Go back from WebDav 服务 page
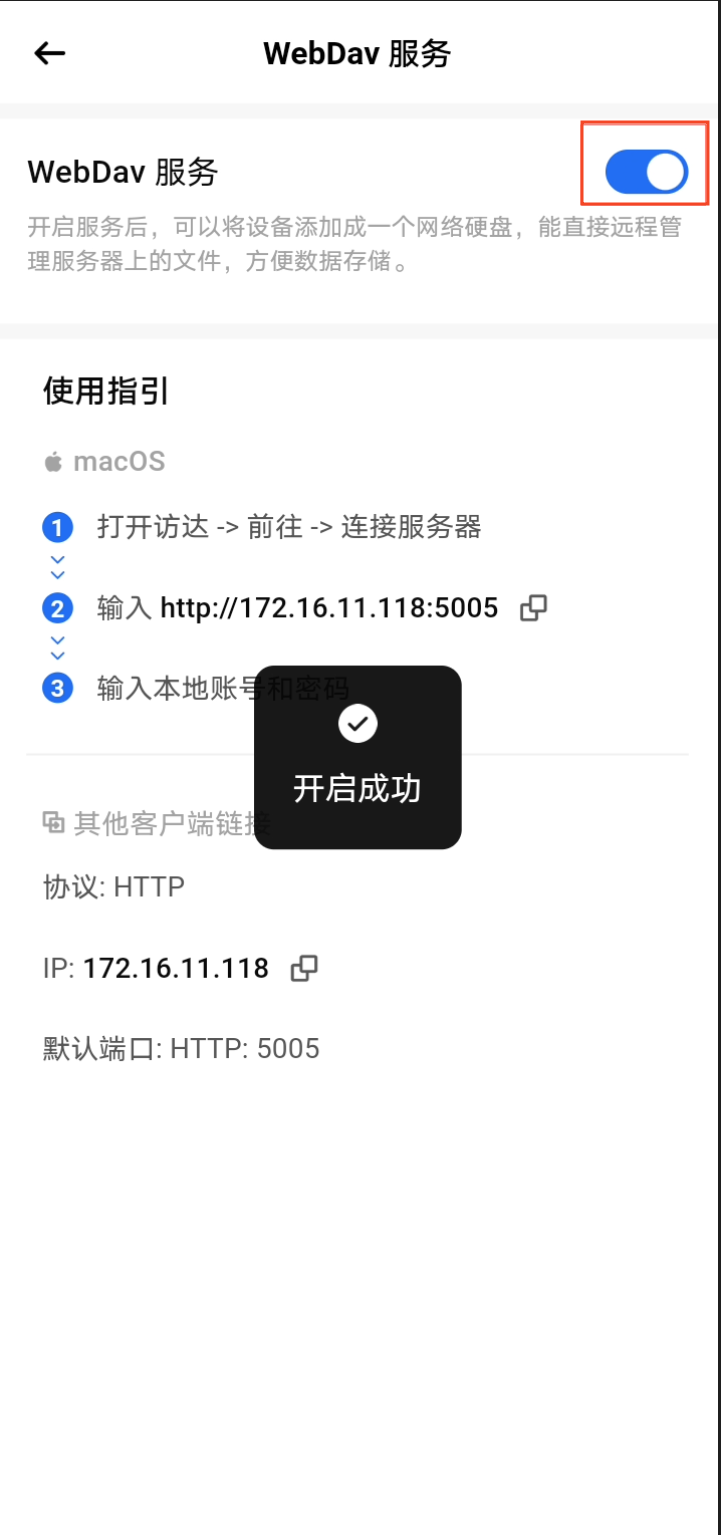721x1535 pixels. coord(49,54)
